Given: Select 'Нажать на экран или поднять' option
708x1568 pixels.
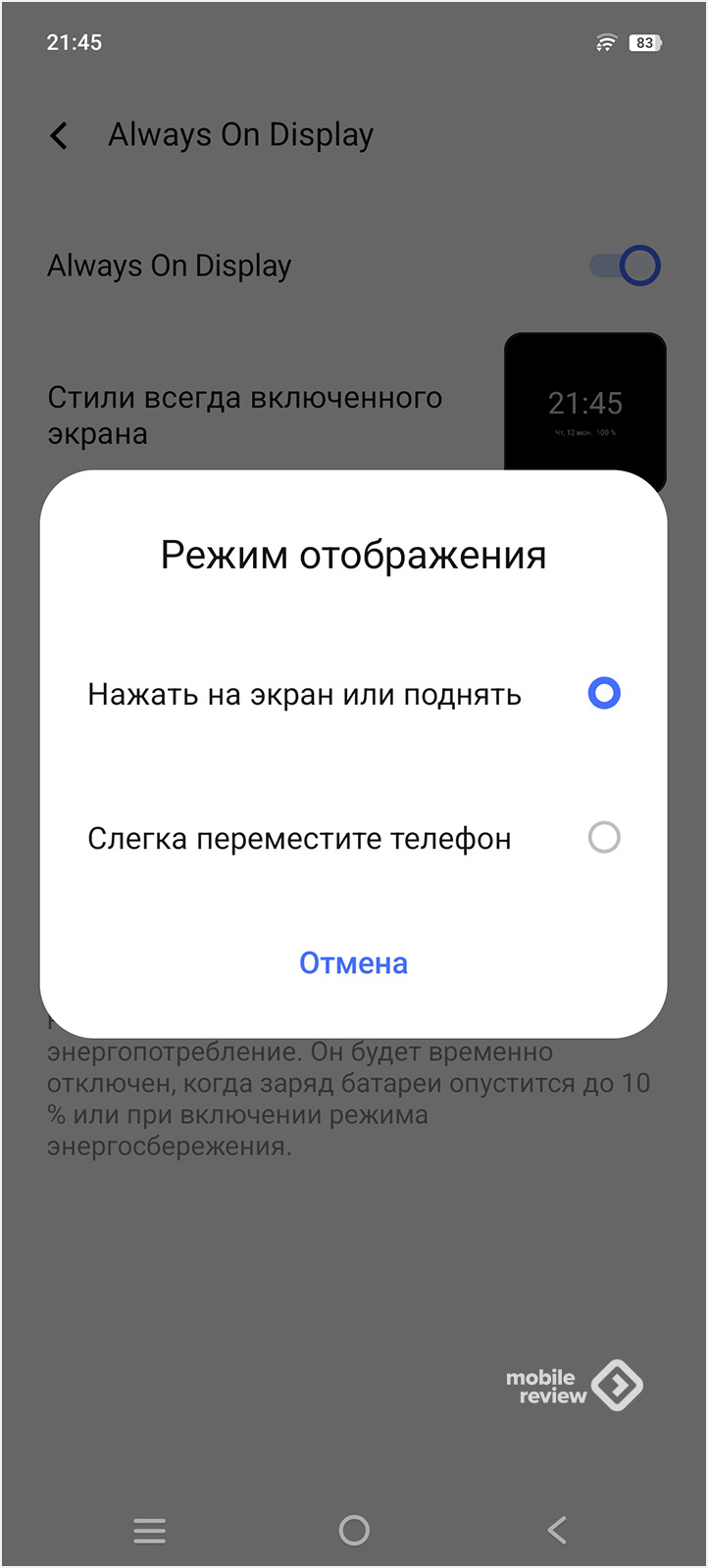Looking at the screenshot, I should pos(353,694).
